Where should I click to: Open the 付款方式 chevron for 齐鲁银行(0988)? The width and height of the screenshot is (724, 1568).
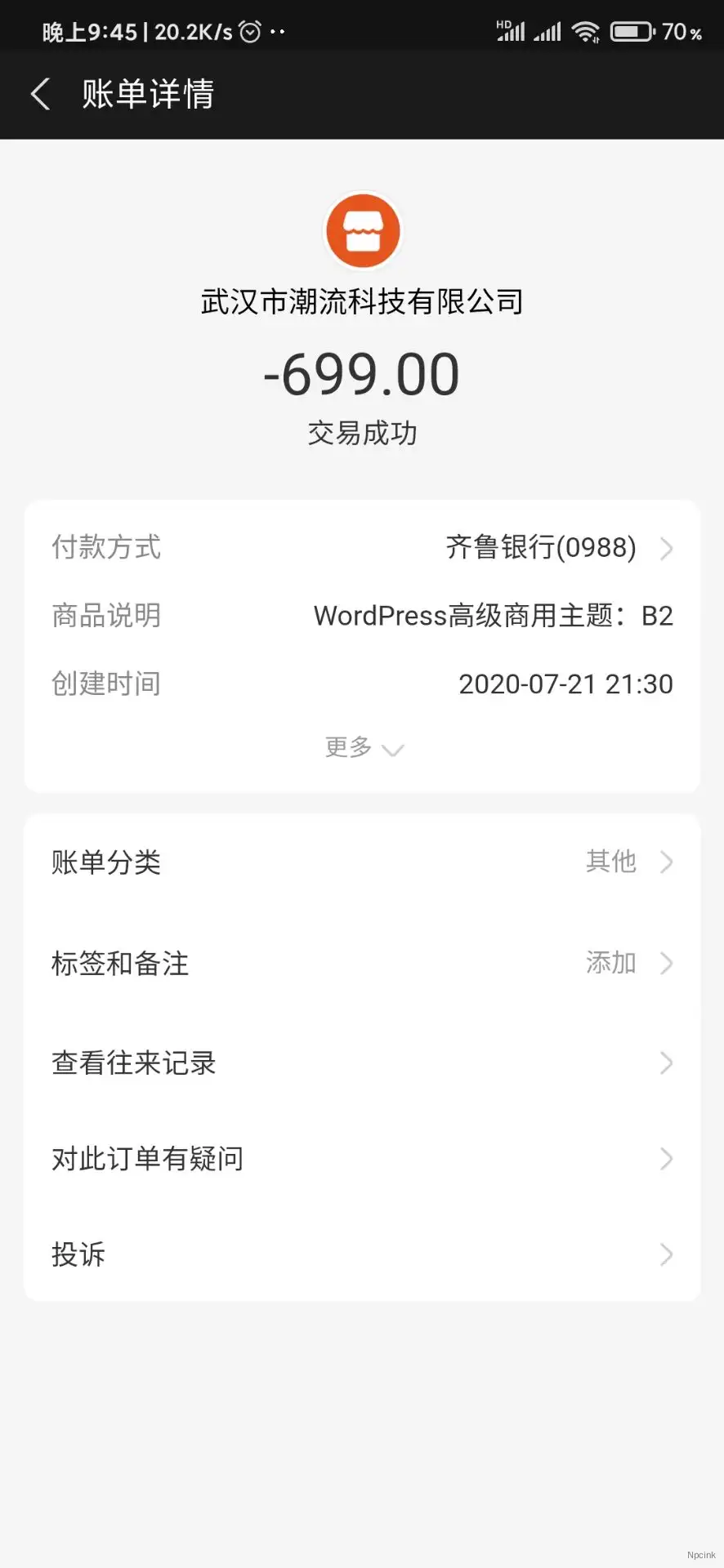(666, 548)
